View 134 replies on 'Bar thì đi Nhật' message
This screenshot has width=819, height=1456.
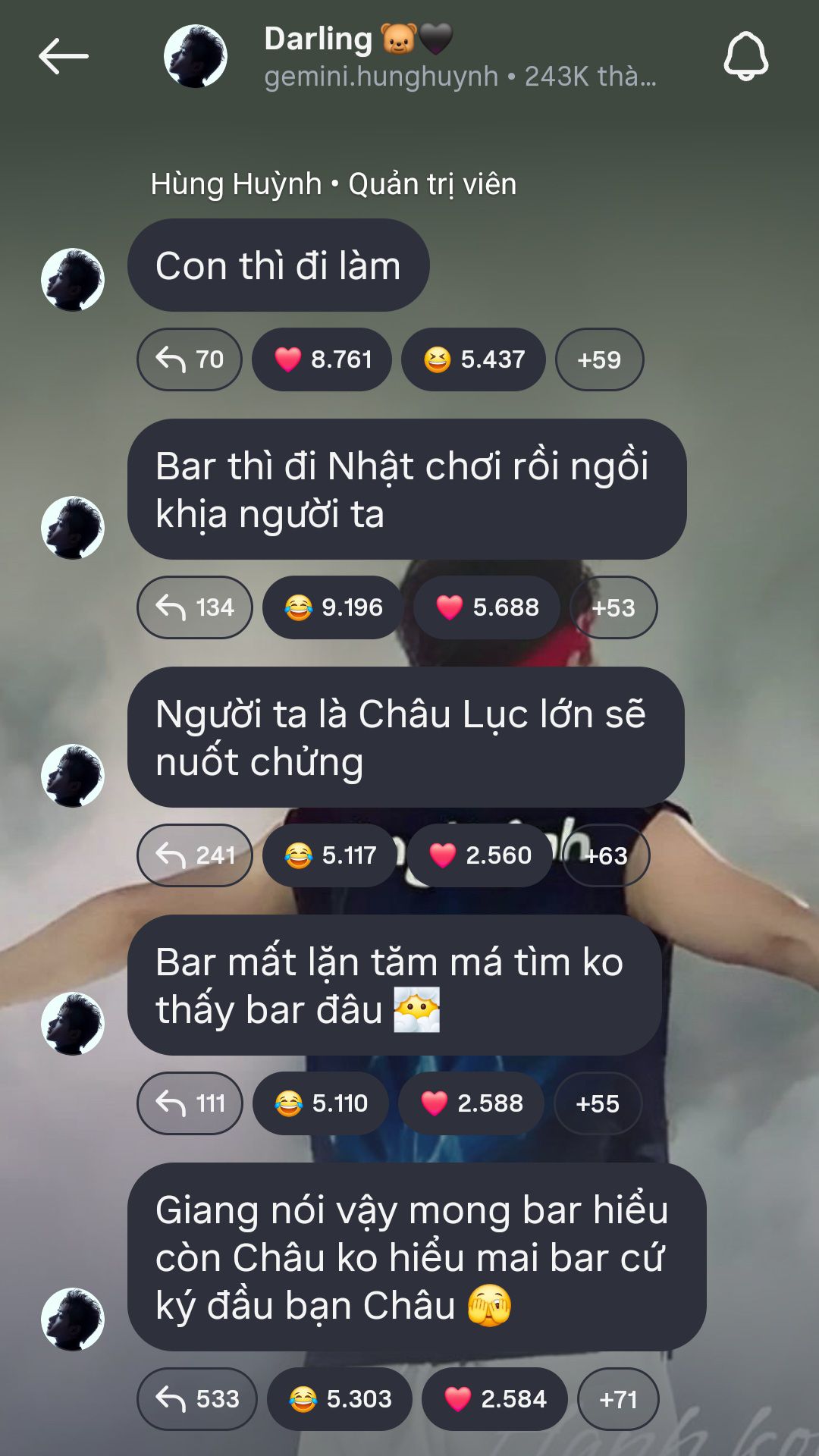195,607
